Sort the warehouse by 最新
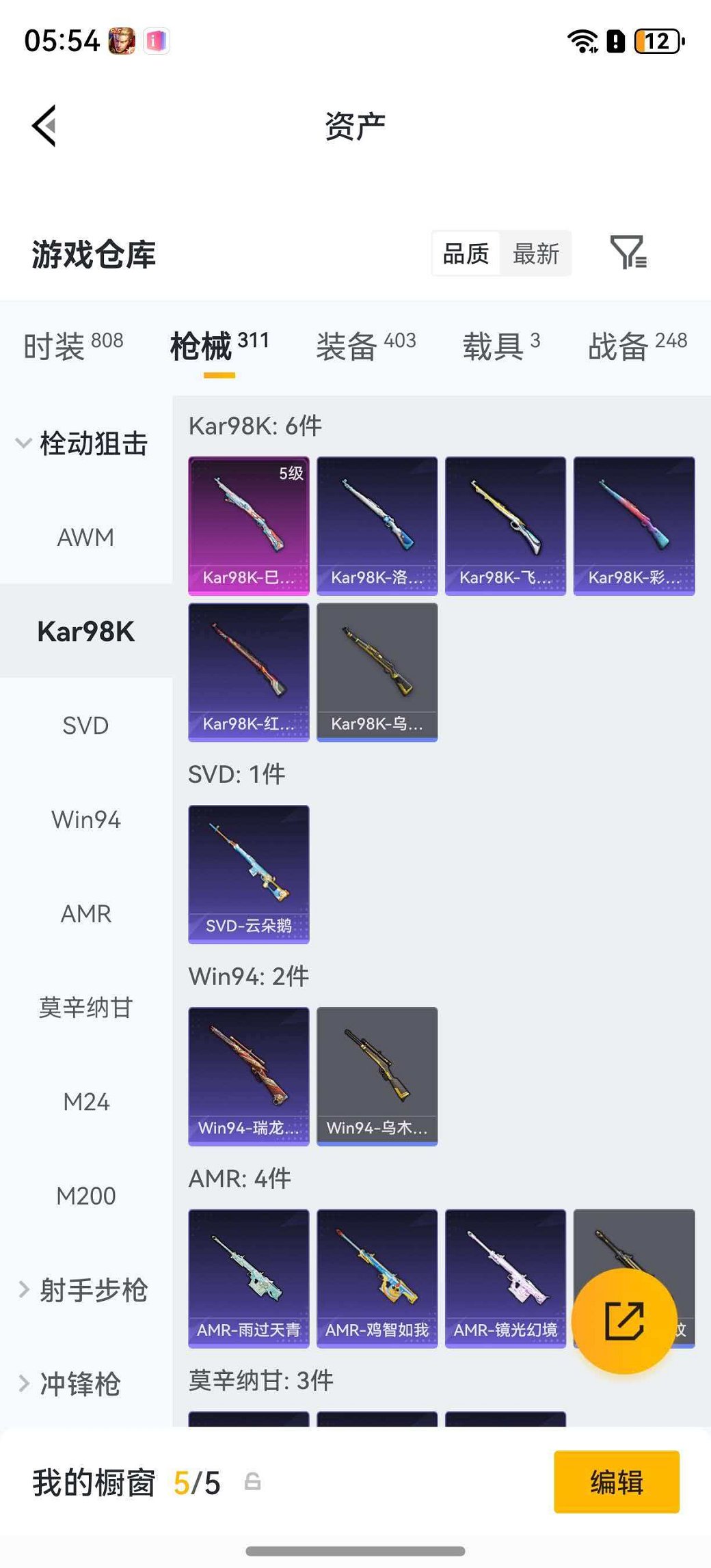 click(536, 254)
